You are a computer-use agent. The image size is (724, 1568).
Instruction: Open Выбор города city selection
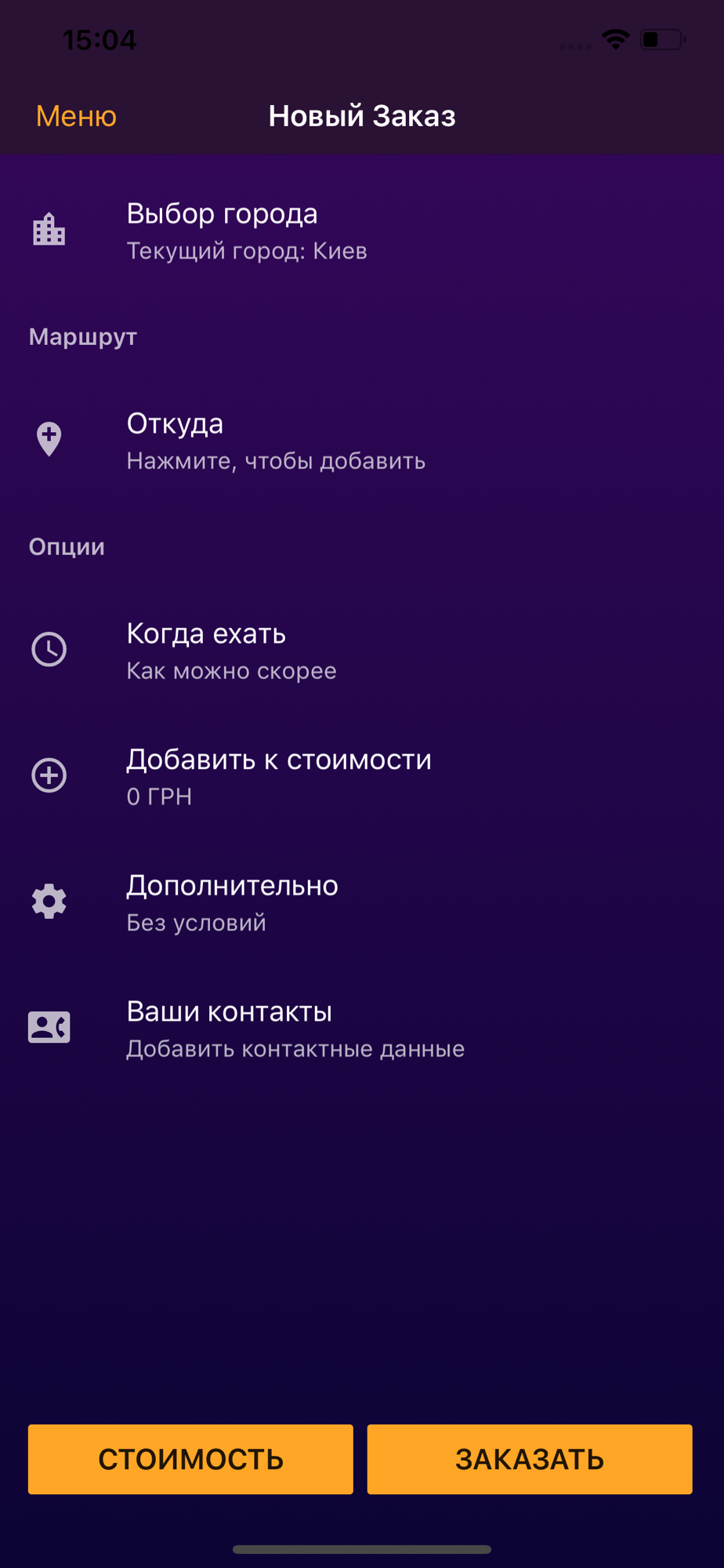coord(362,230)
